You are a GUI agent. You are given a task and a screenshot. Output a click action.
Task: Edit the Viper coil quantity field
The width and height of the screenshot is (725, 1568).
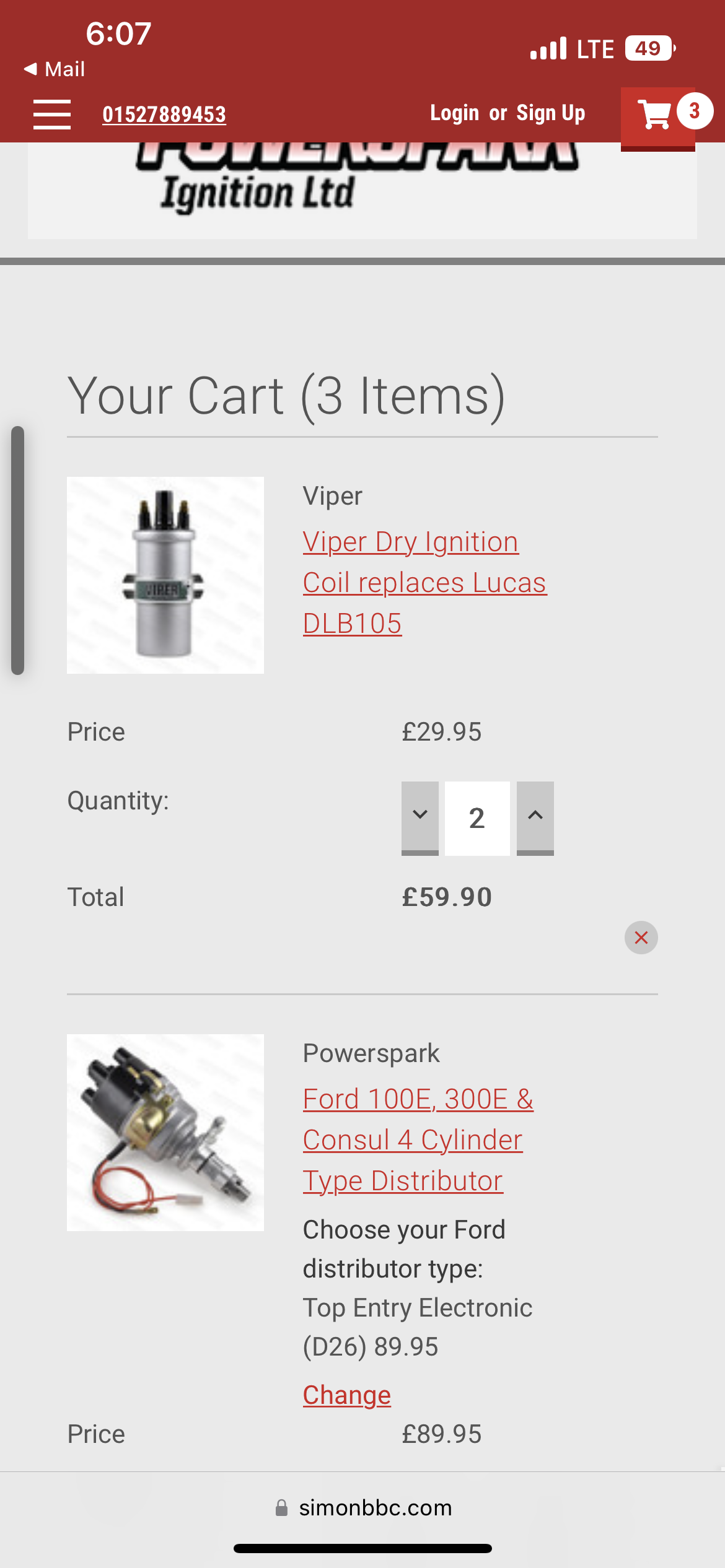tap(477, 818)
